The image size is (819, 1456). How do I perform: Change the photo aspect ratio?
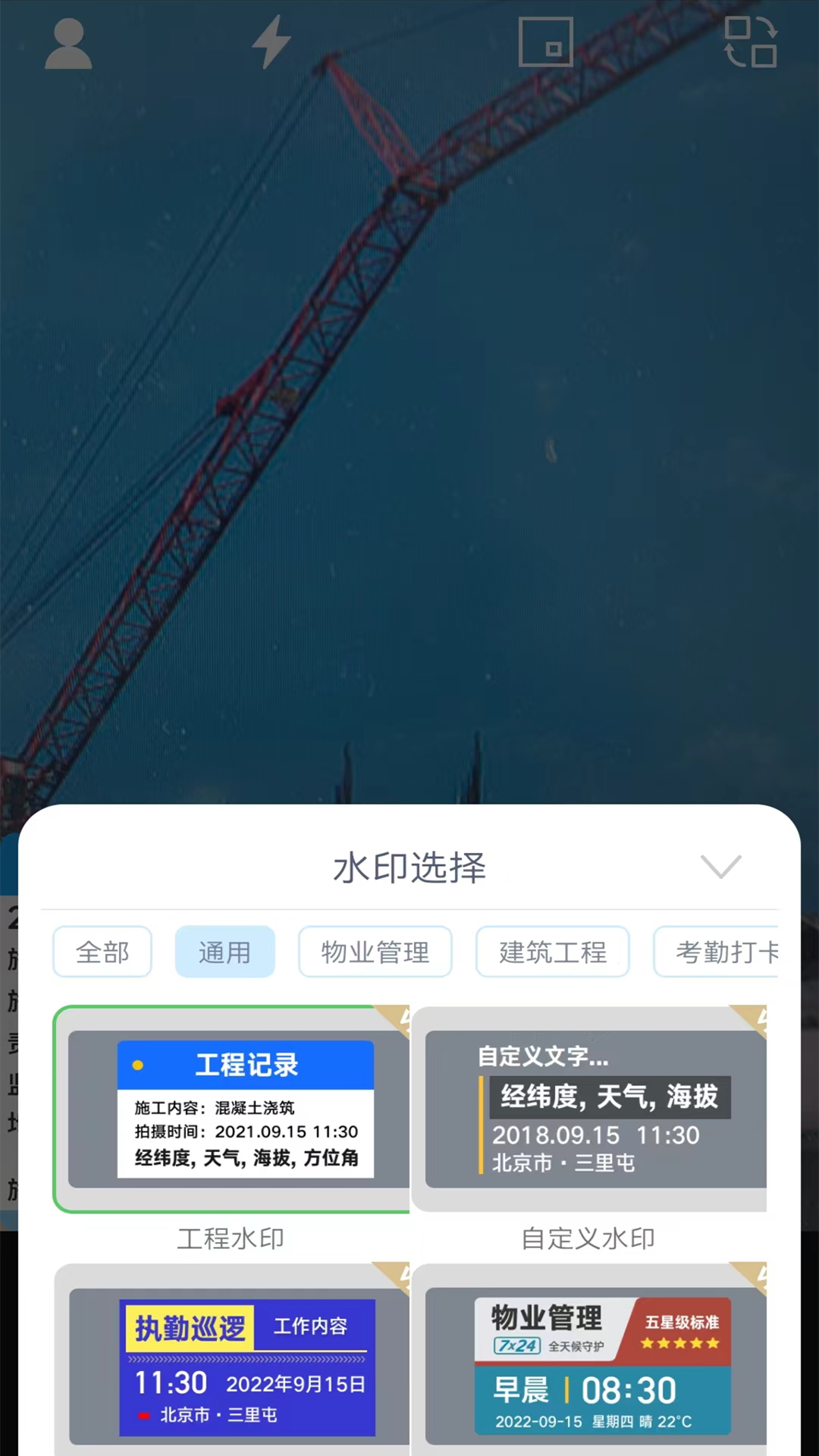545,42
